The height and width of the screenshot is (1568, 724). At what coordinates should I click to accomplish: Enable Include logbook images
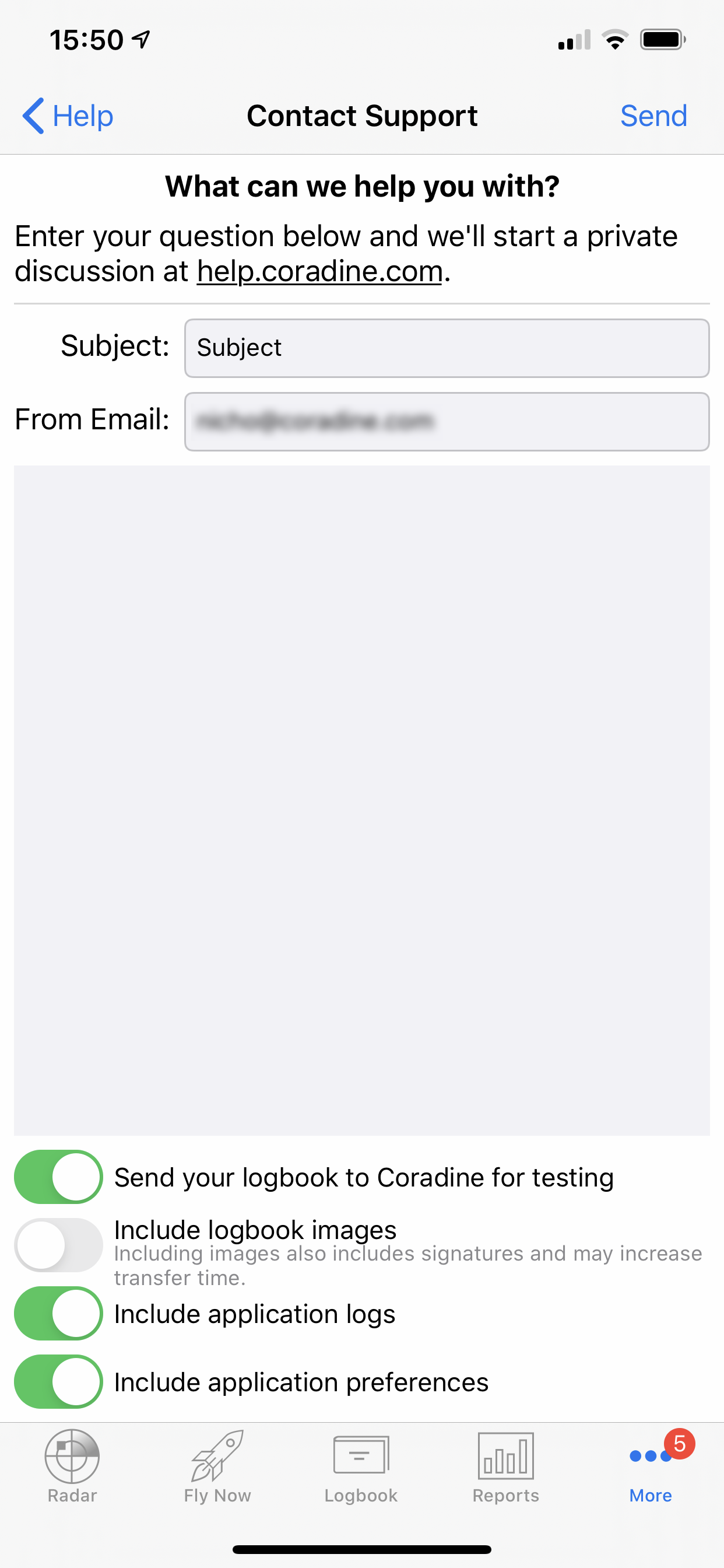pos(58,1245)
